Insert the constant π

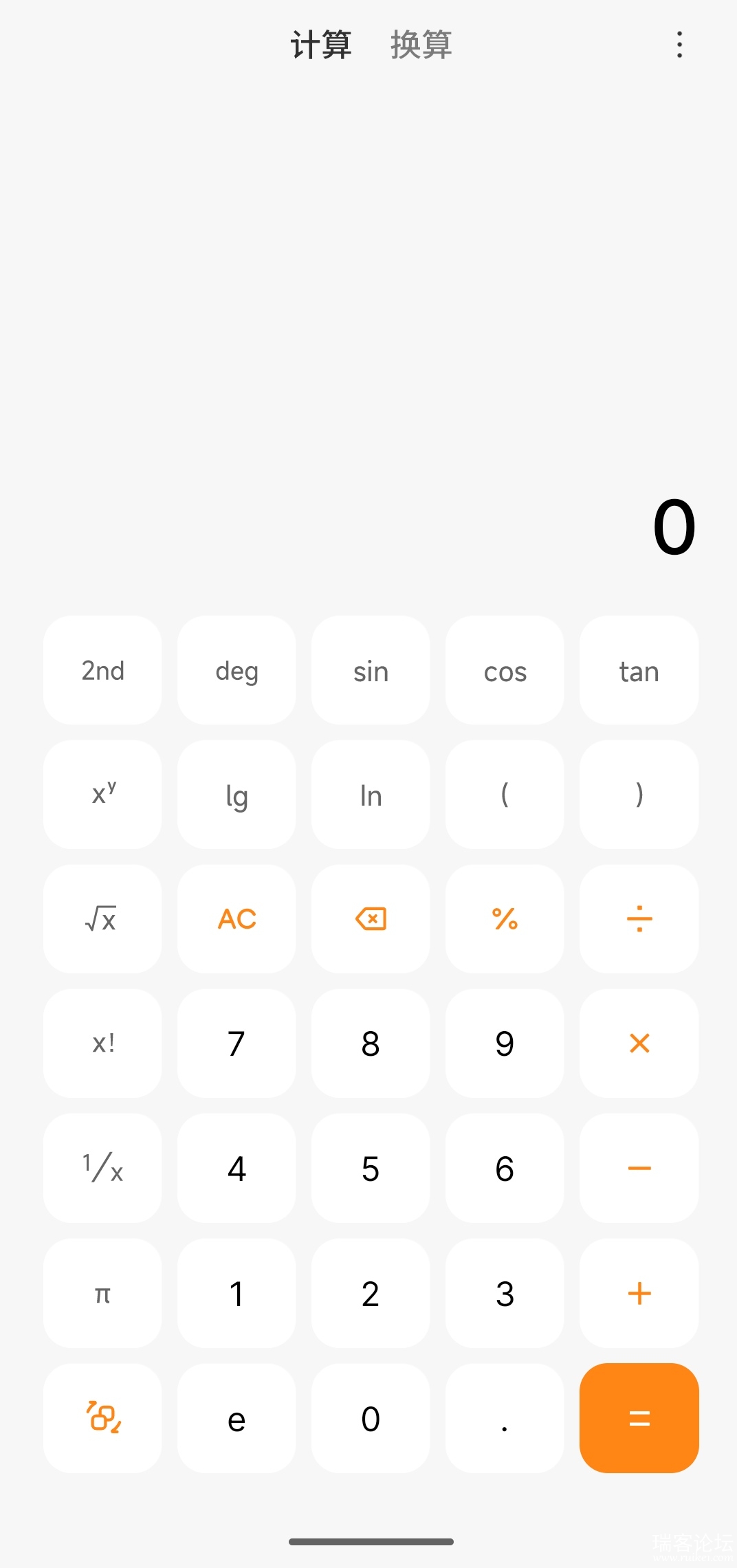pos(102,1293)
